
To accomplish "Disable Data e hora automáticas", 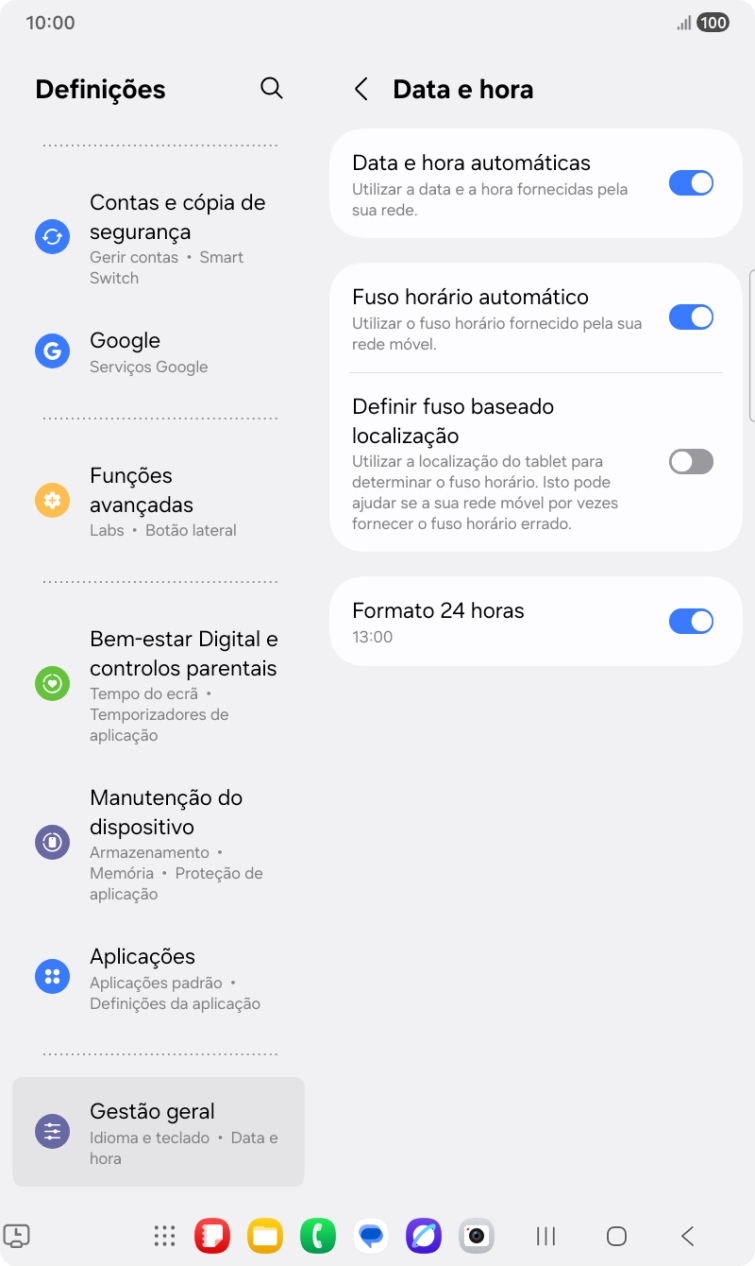I will (690, 182).
